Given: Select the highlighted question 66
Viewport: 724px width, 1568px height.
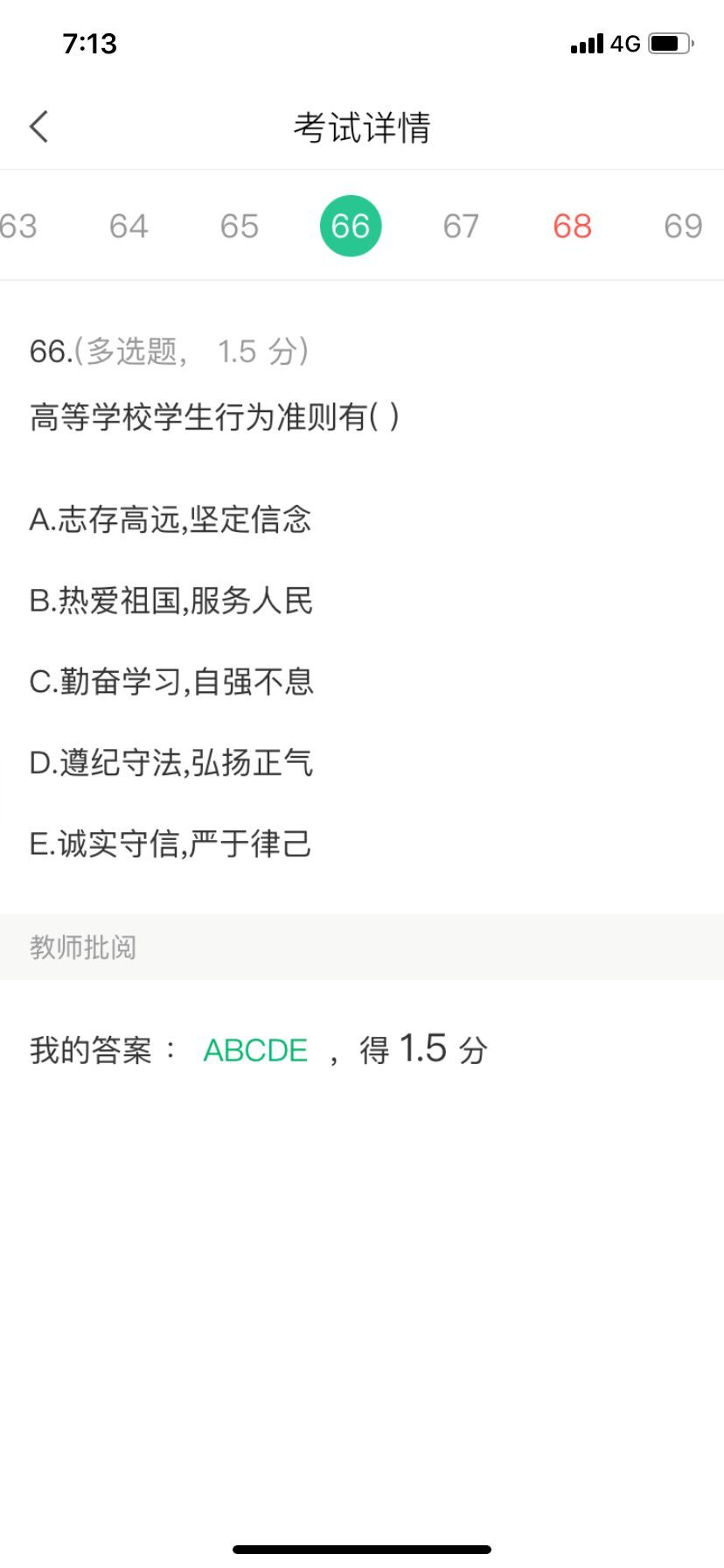Looking at the screenshot, I should 351,227.
